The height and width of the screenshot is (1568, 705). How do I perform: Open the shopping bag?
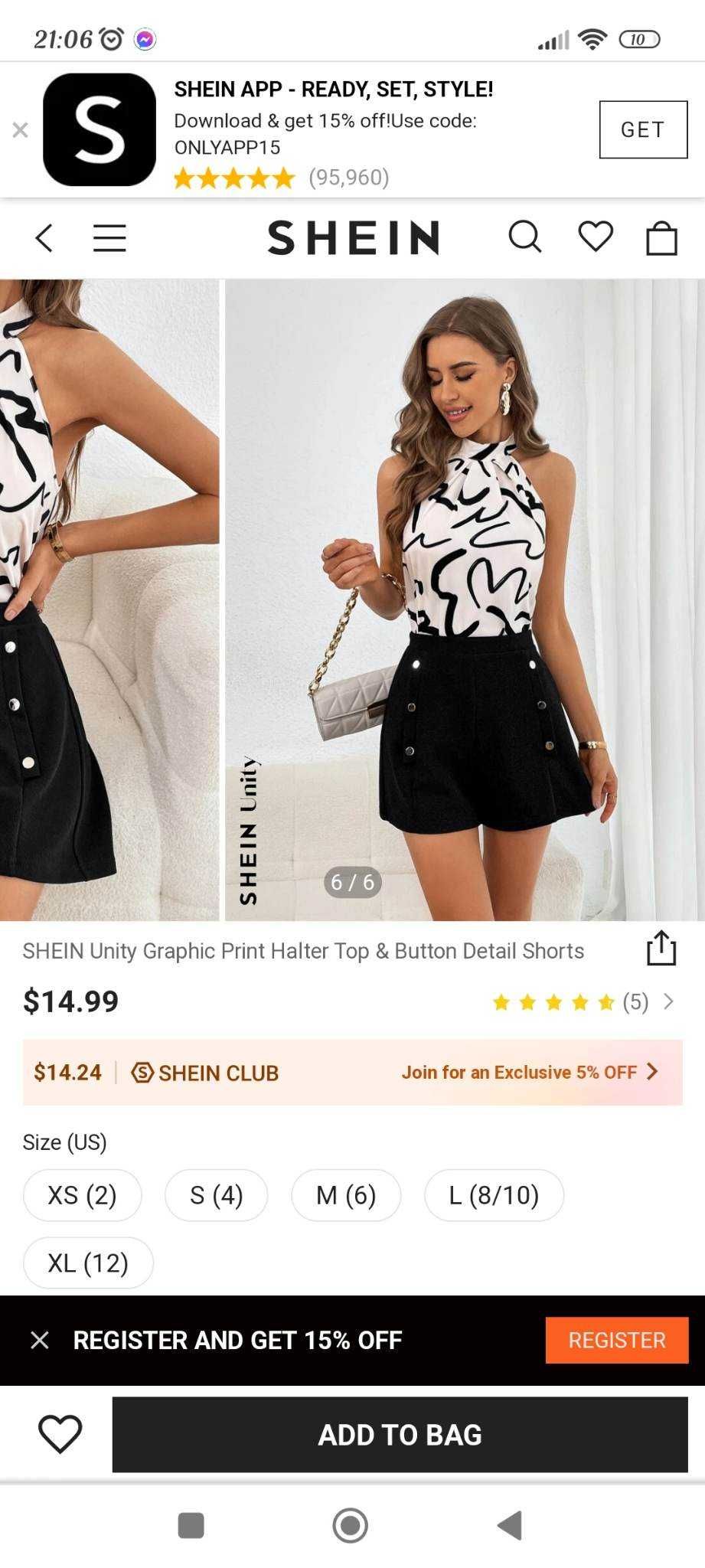click(x=661, y=238)
